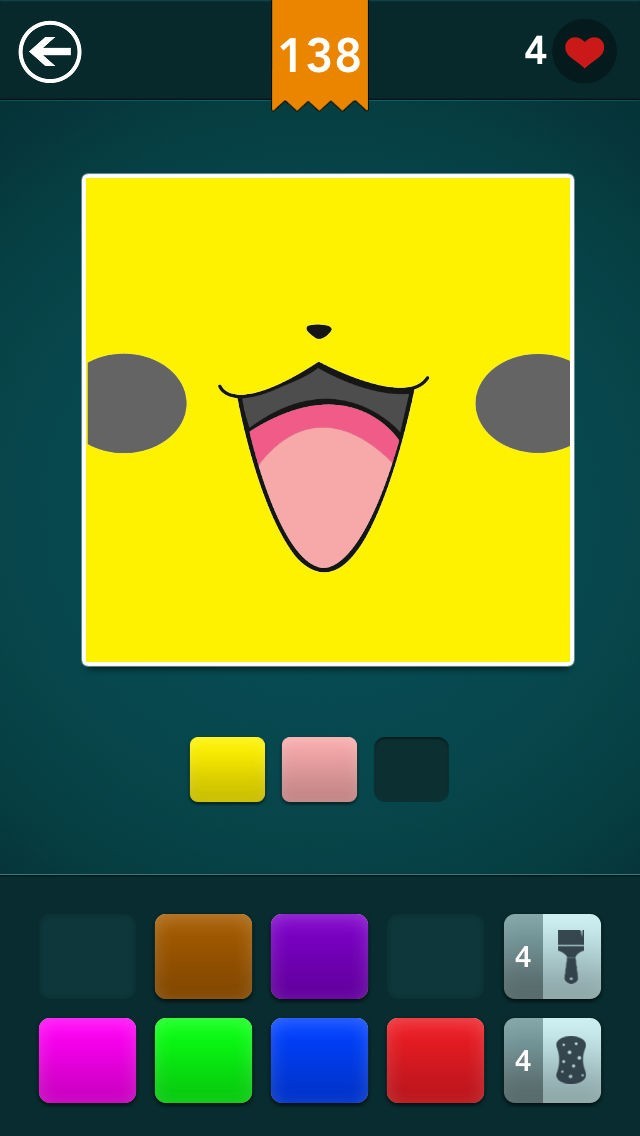
Task: Use the sponge eraser tool
Action: click(x=552, y=1060)
